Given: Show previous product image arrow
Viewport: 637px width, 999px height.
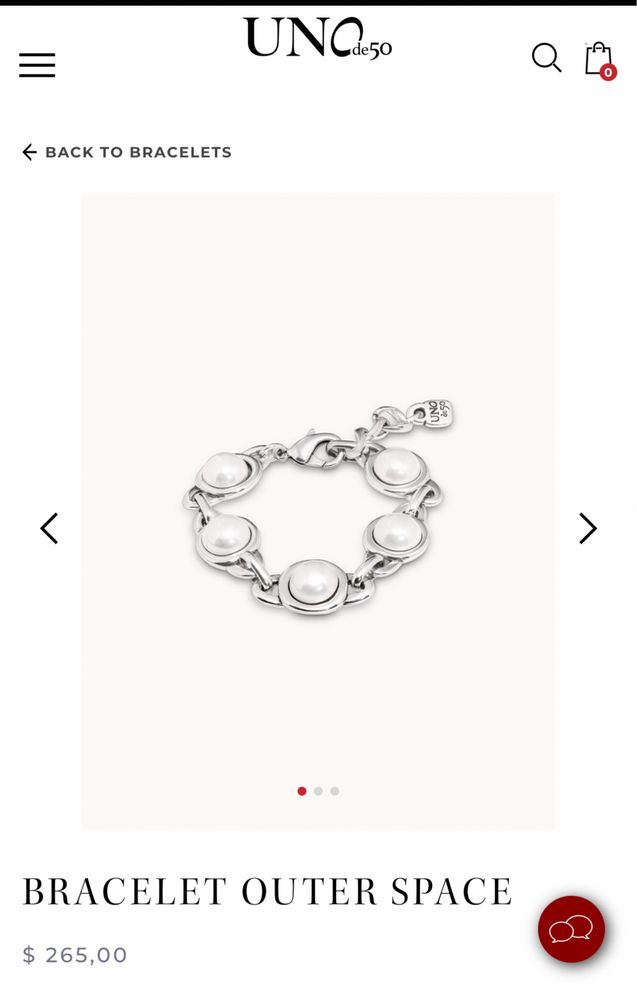Looking at the screenshot, I should point(49,528).
